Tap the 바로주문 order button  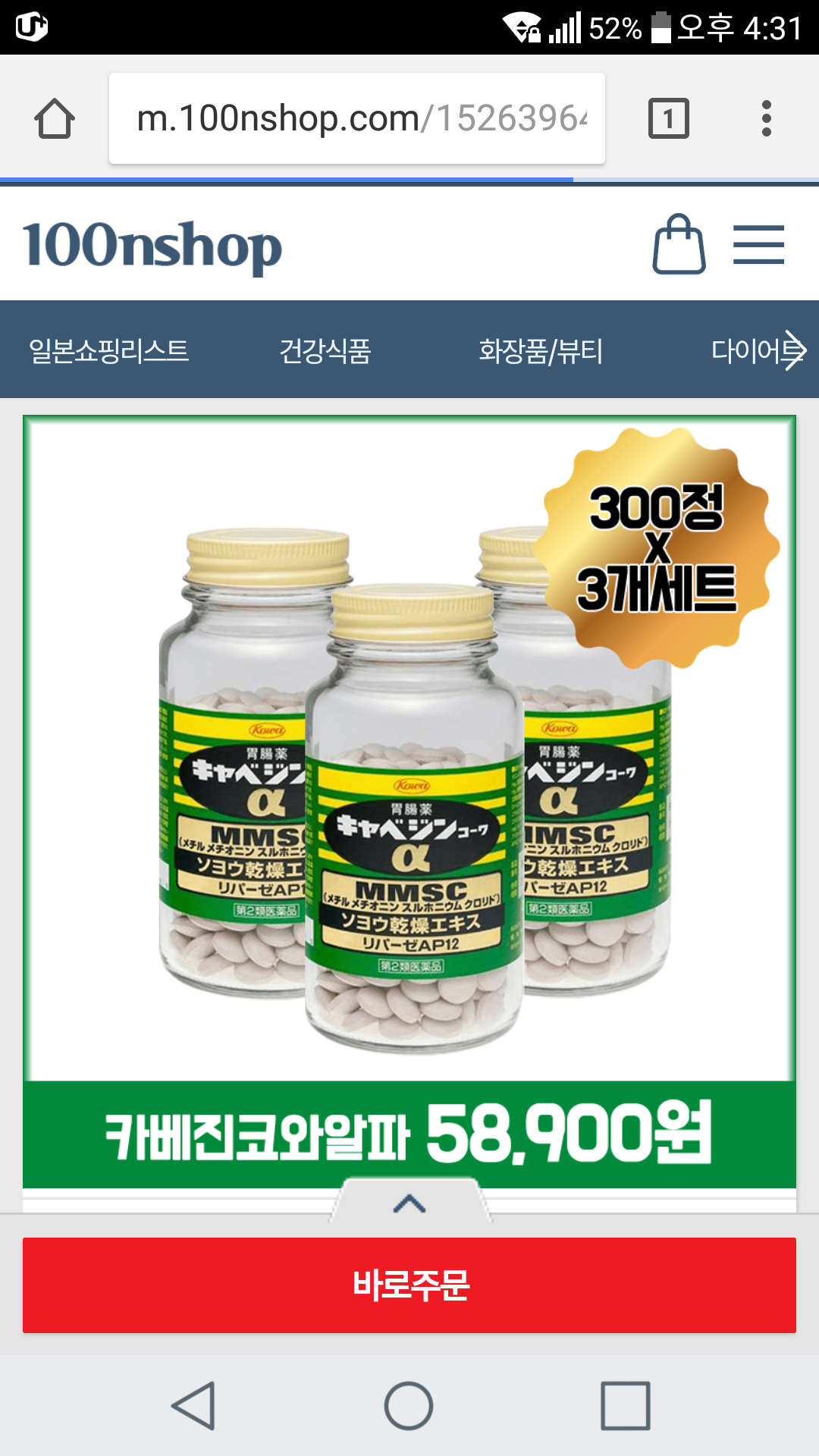pos(409,1285)
